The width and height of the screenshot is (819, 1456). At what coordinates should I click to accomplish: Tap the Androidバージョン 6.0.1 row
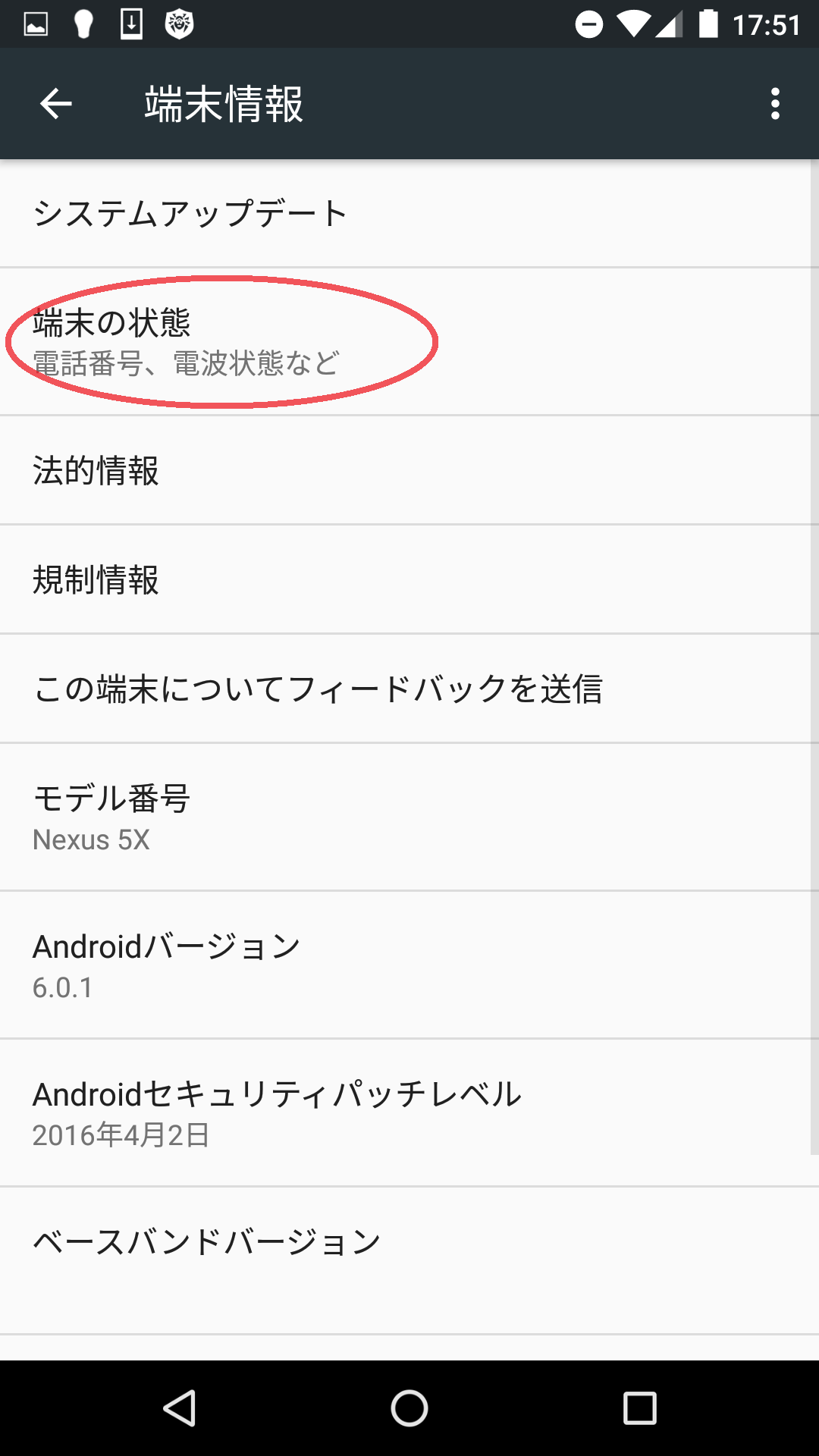(409, 965)
